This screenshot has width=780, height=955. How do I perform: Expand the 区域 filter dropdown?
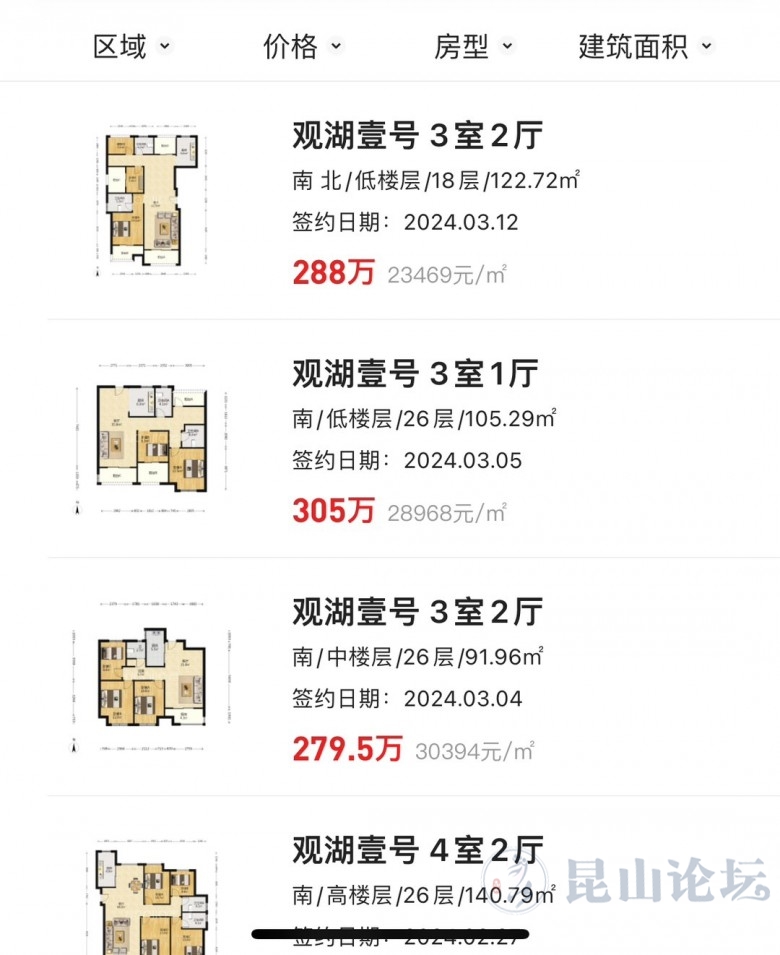pos(132,46)
